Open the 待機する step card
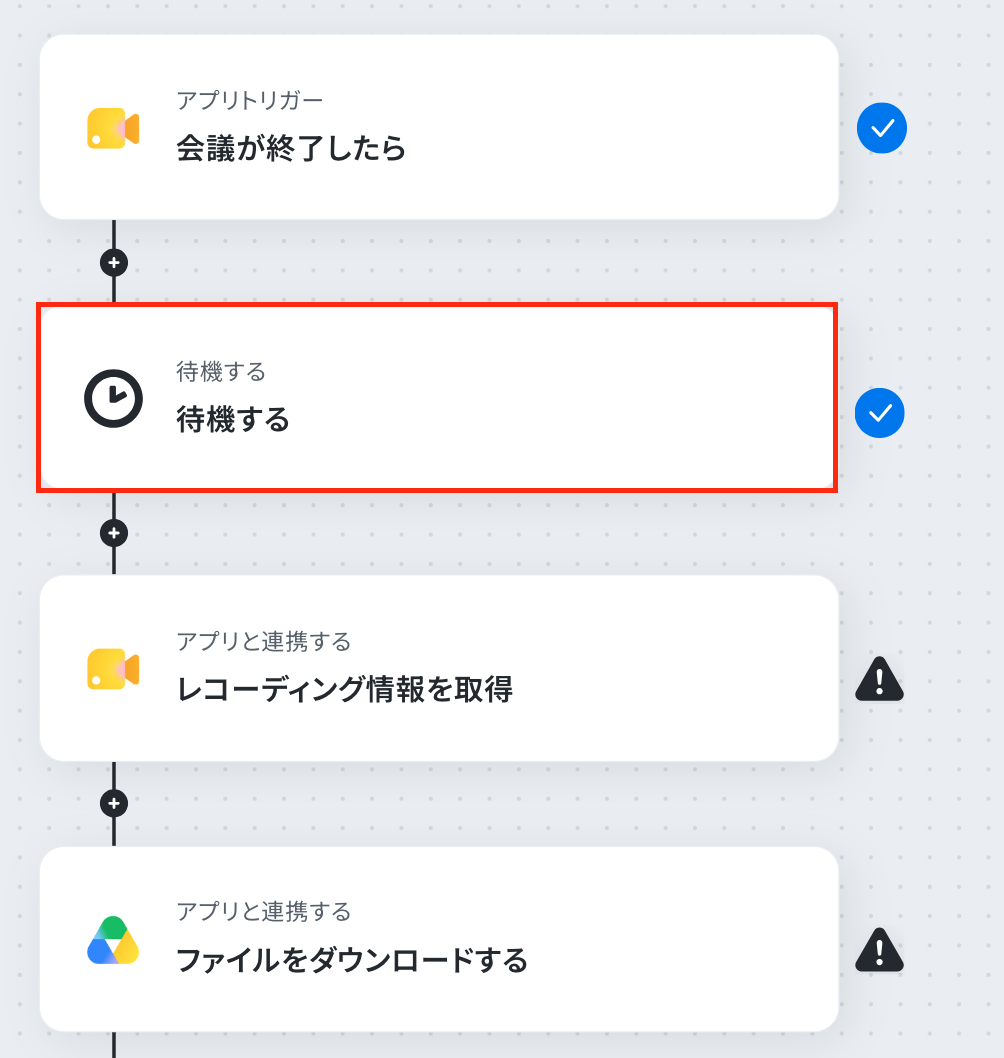The image size is (1004, 1058). [437, 398]
